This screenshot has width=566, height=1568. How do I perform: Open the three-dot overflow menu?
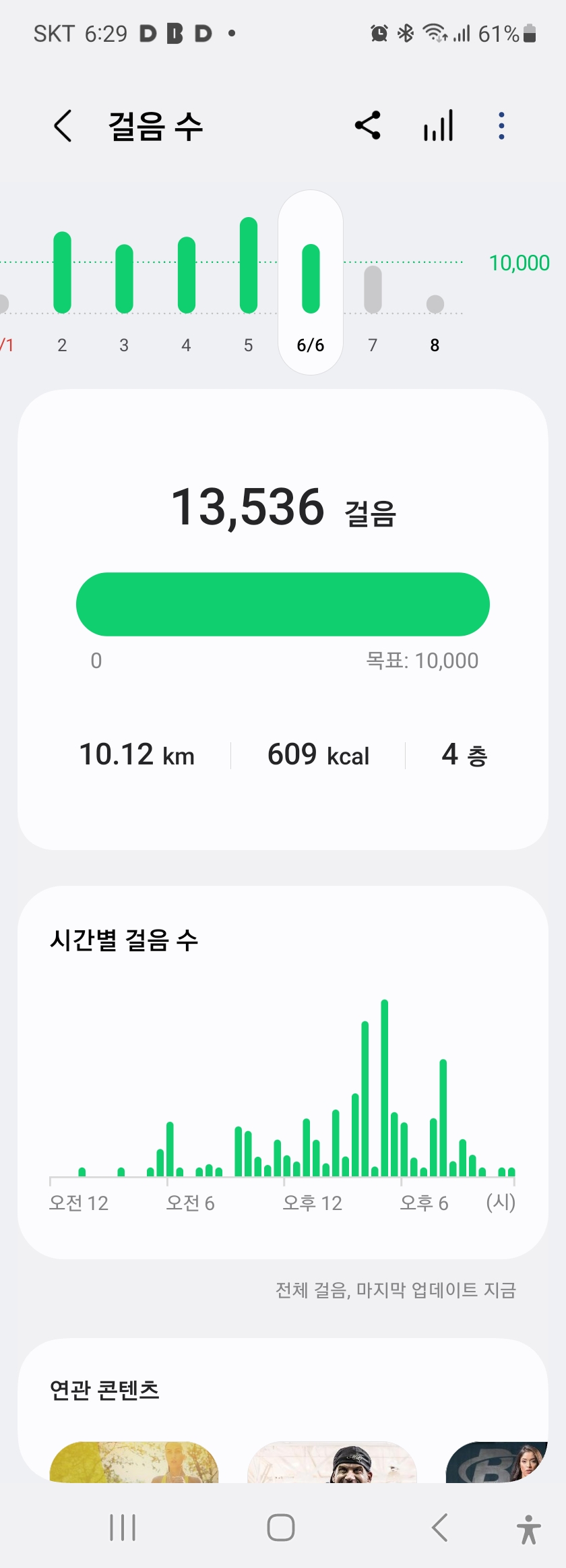pos(501,126)
